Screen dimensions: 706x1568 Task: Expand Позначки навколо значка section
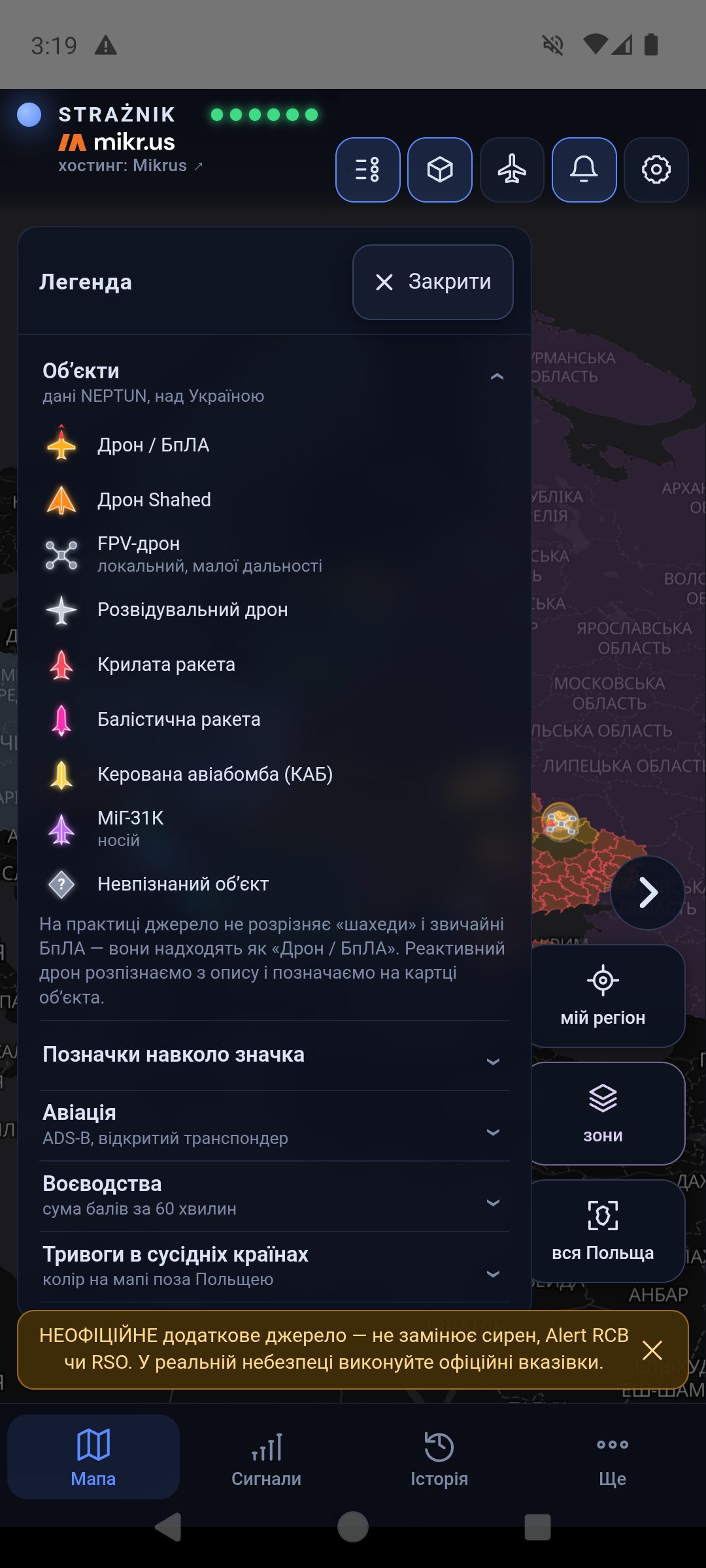click(x=275, y=1055)
